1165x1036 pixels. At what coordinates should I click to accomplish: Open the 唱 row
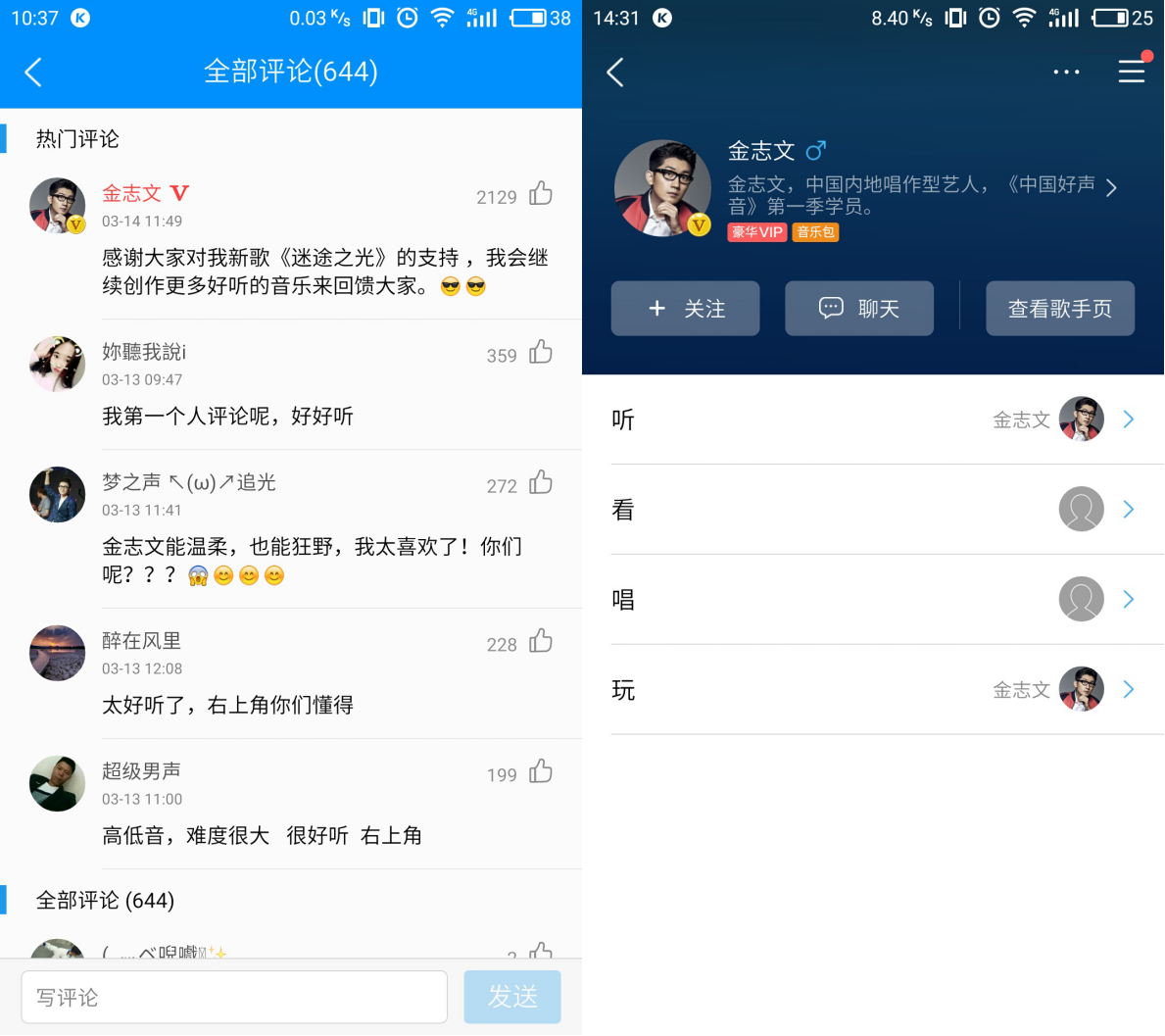(x=872, y=600)
